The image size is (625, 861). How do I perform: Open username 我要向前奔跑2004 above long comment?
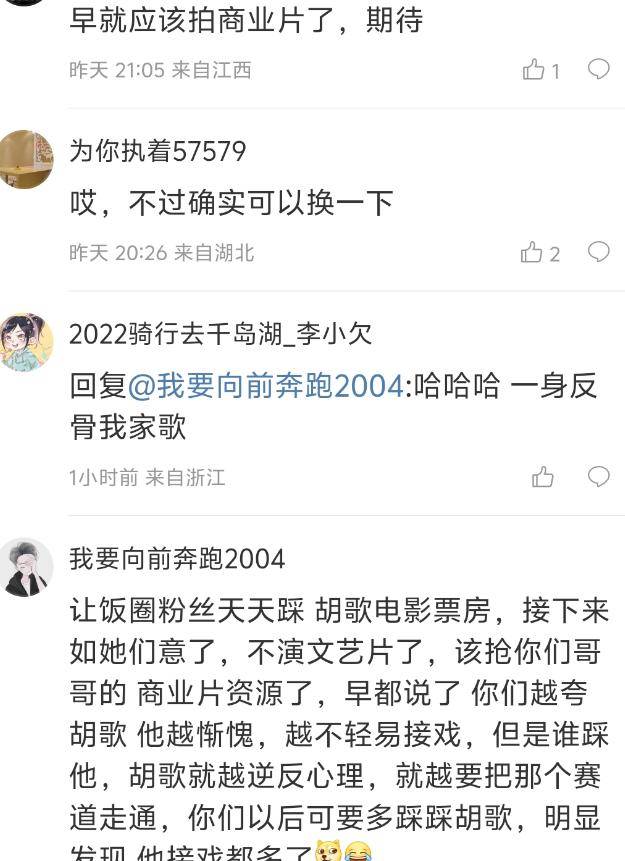(177, 559)
